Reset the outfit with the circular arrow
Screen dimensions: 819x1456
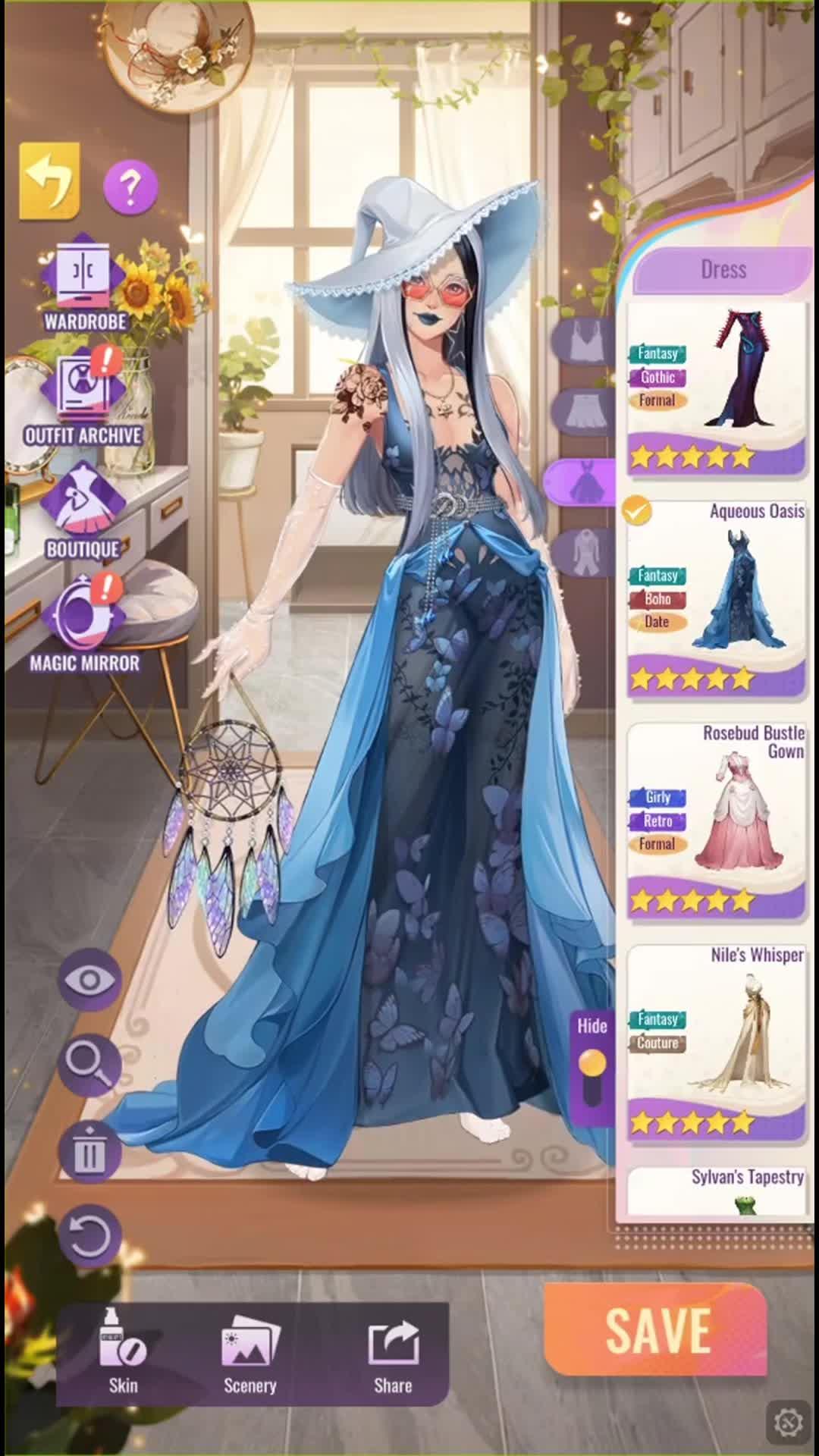tap(89, 1237)
